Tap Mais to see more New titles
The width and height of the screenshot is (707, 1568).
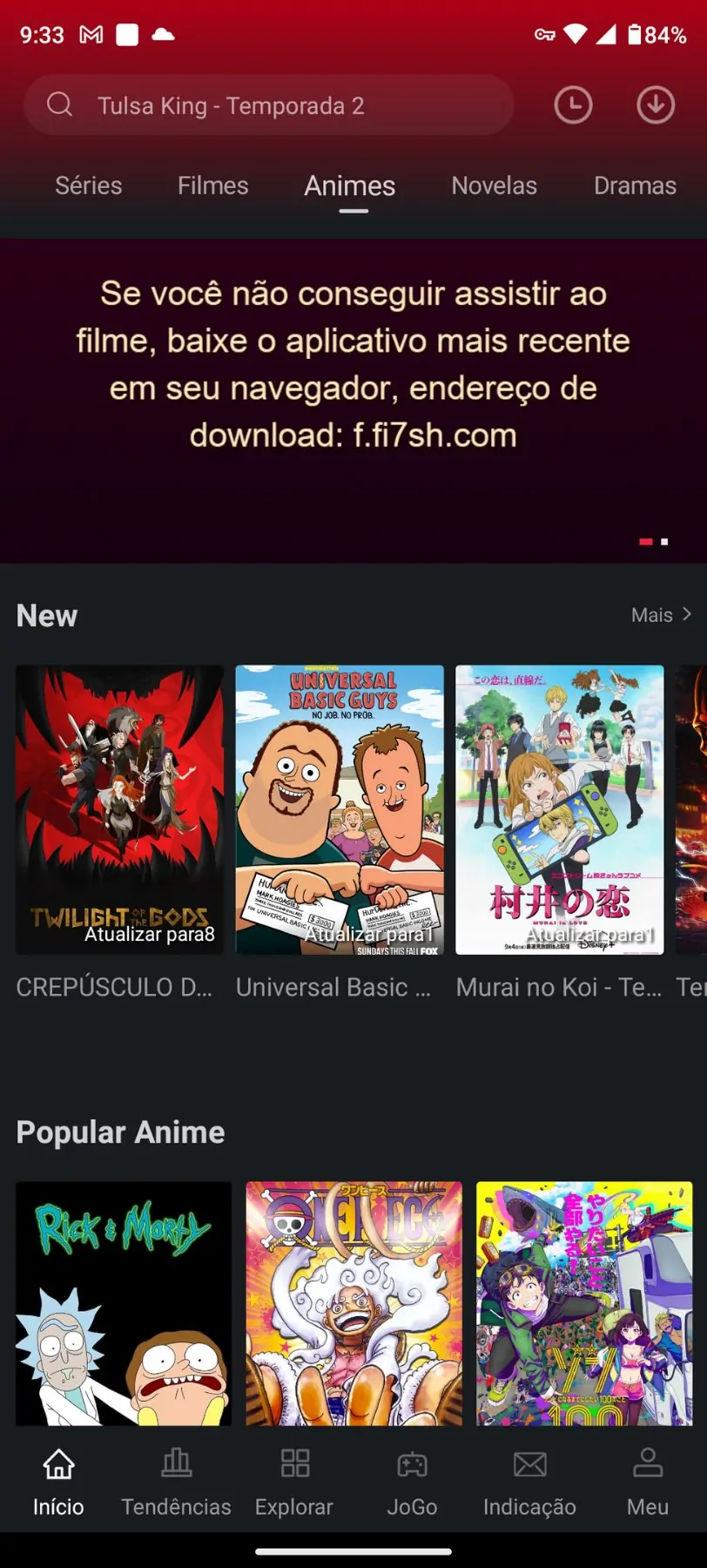[661, 615]
